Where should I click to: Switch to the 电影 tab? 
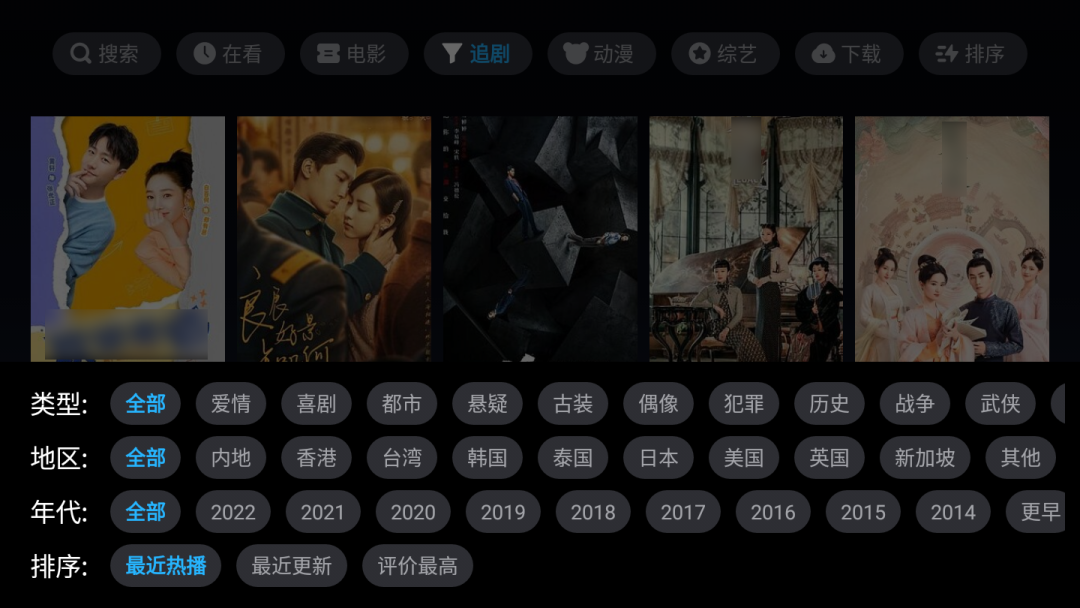[354, 54]
